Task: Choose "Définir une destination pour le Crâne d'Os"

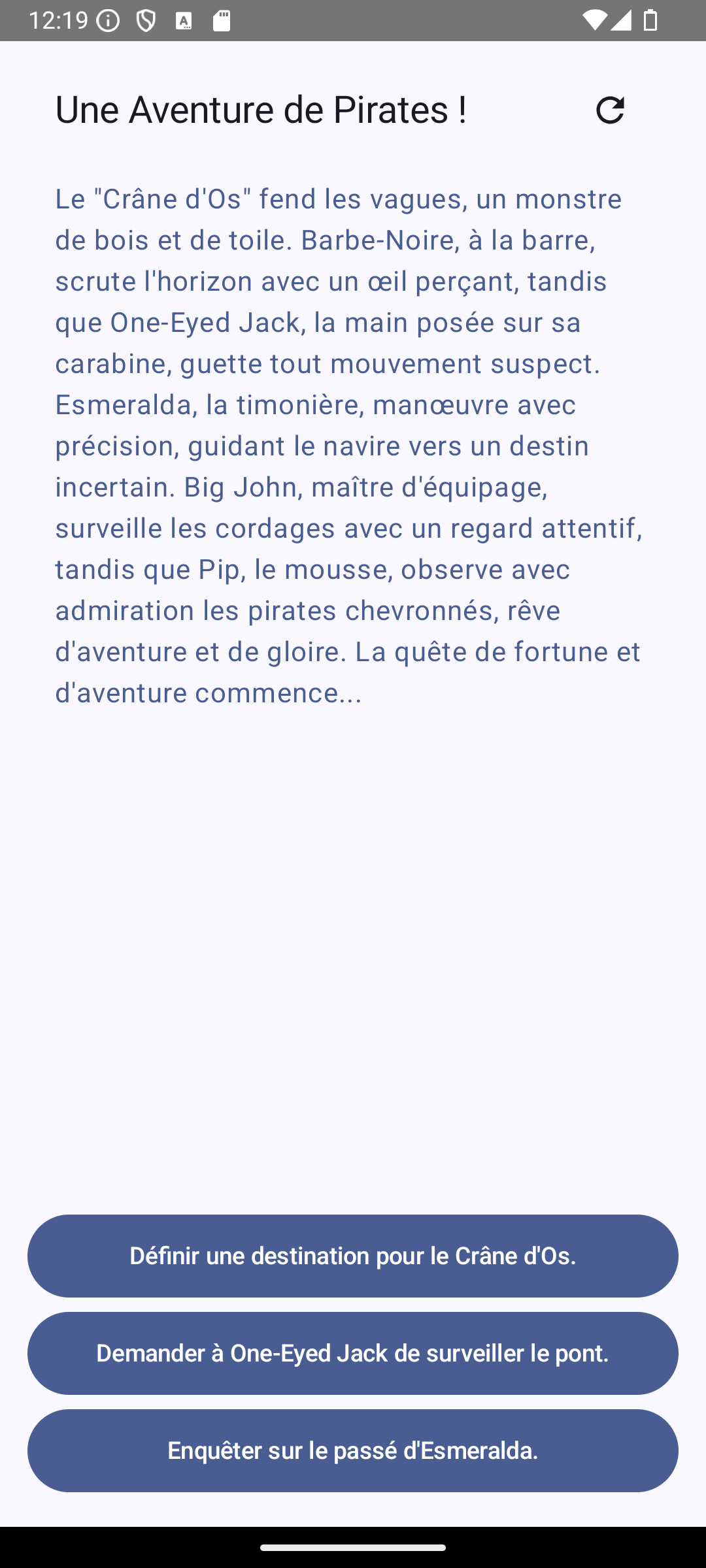Action: (x=353, y=1256)
